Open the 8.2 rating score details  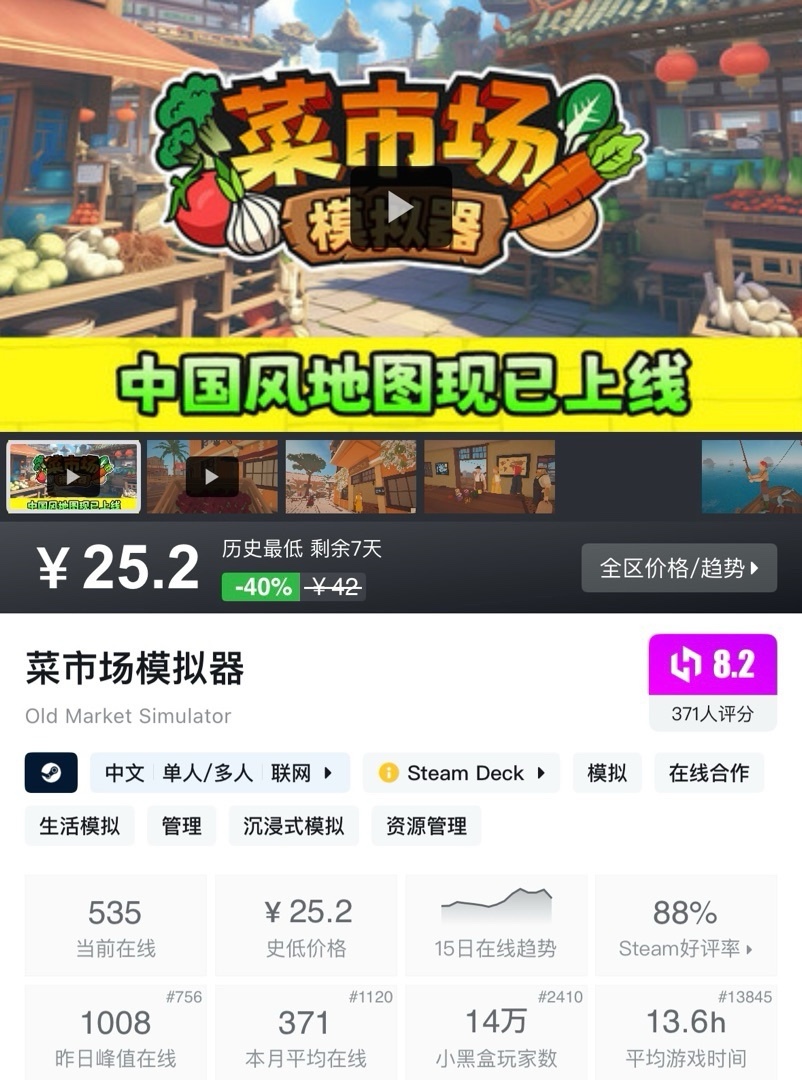712,665
